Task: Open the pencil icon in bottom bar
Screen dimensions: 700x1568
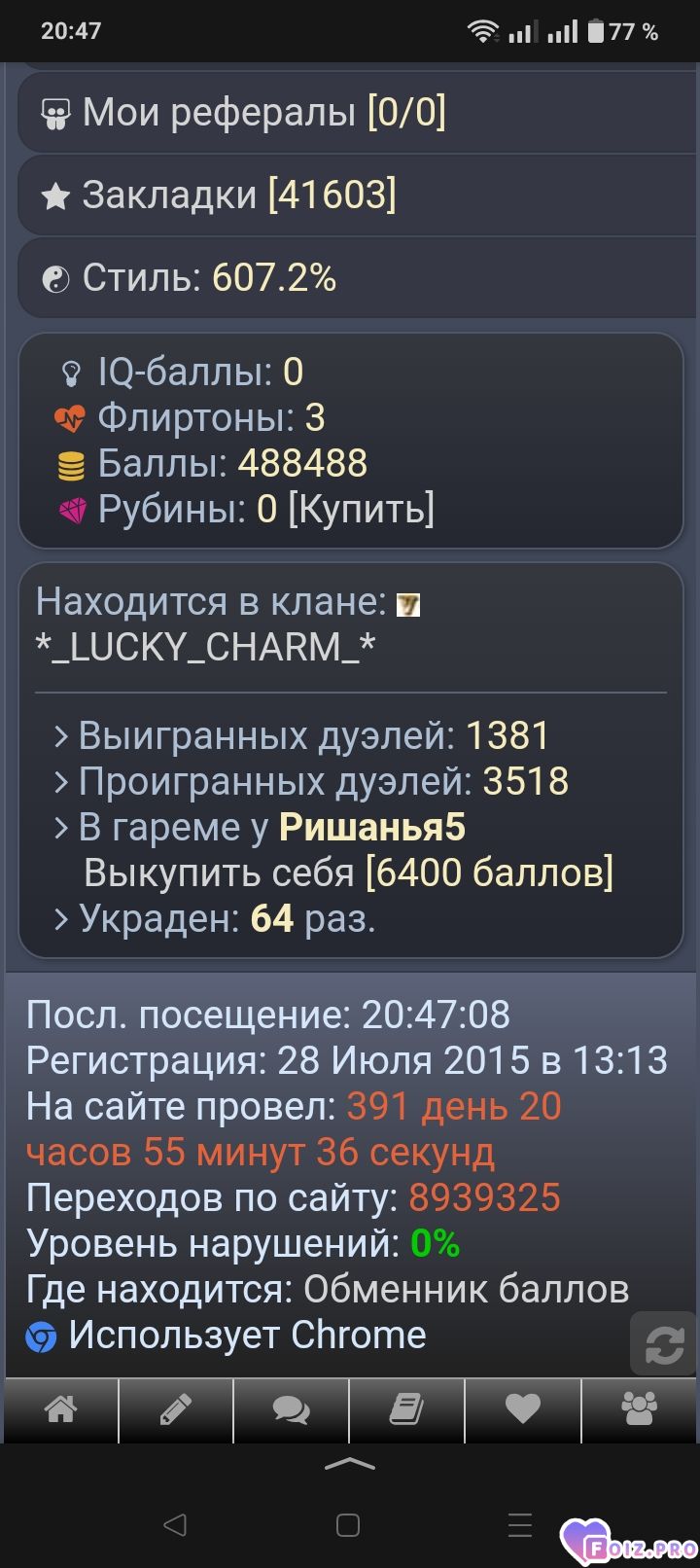Action: (176, 1409)
